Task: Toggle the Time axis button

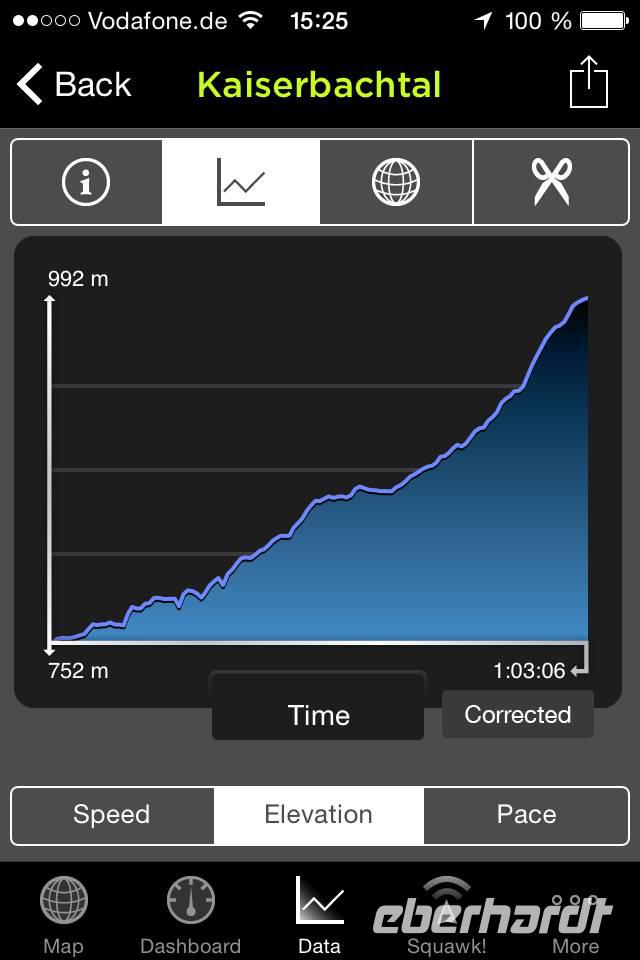Action: (x=318, y=714)
